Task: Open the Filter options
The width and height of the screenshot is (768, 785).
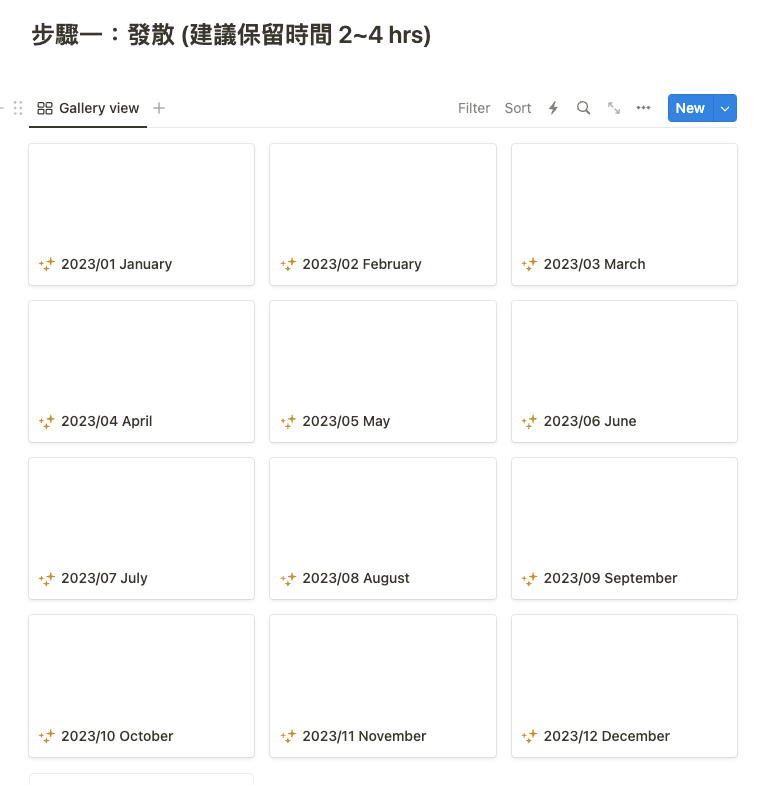Action: tap(474, 108)
